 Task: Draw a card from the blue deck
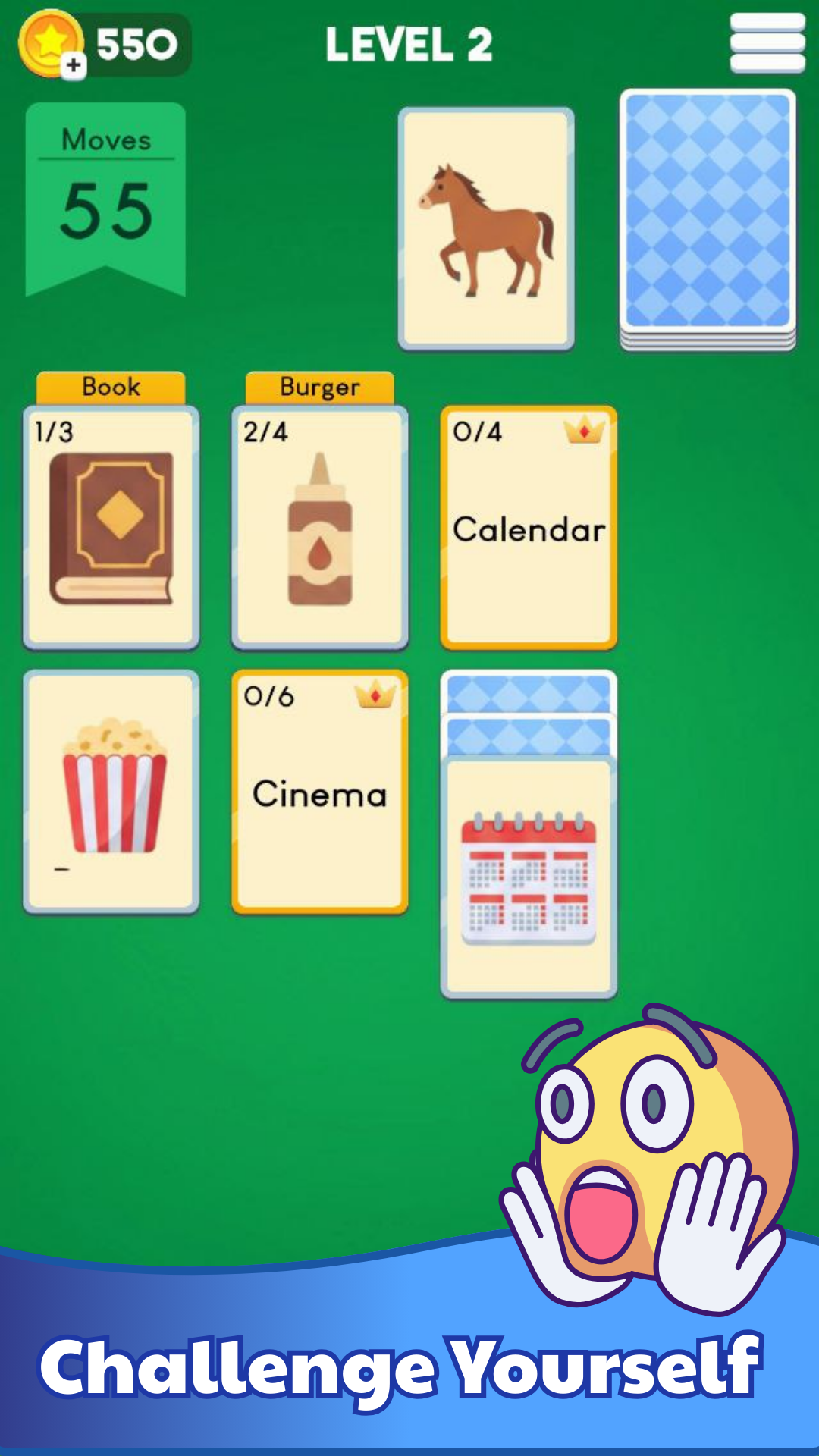click(x=708, y=216)
